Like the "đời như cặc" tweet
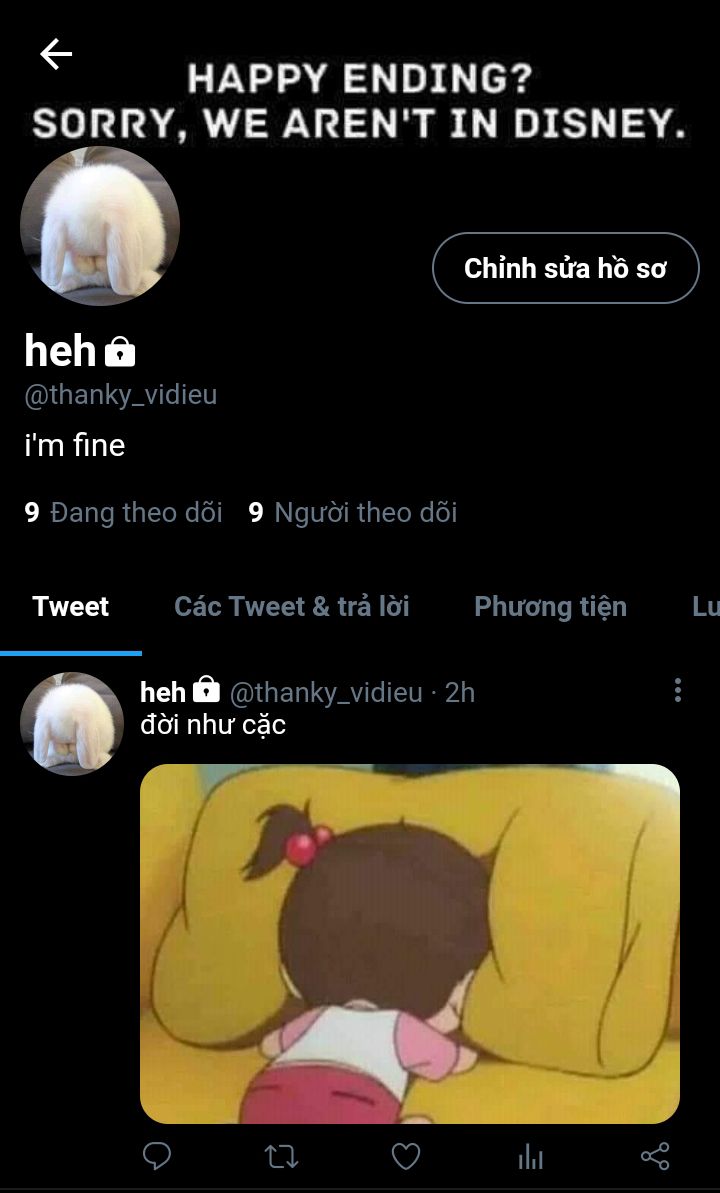Screen dimensions: 720x1193 [405, 1157]
